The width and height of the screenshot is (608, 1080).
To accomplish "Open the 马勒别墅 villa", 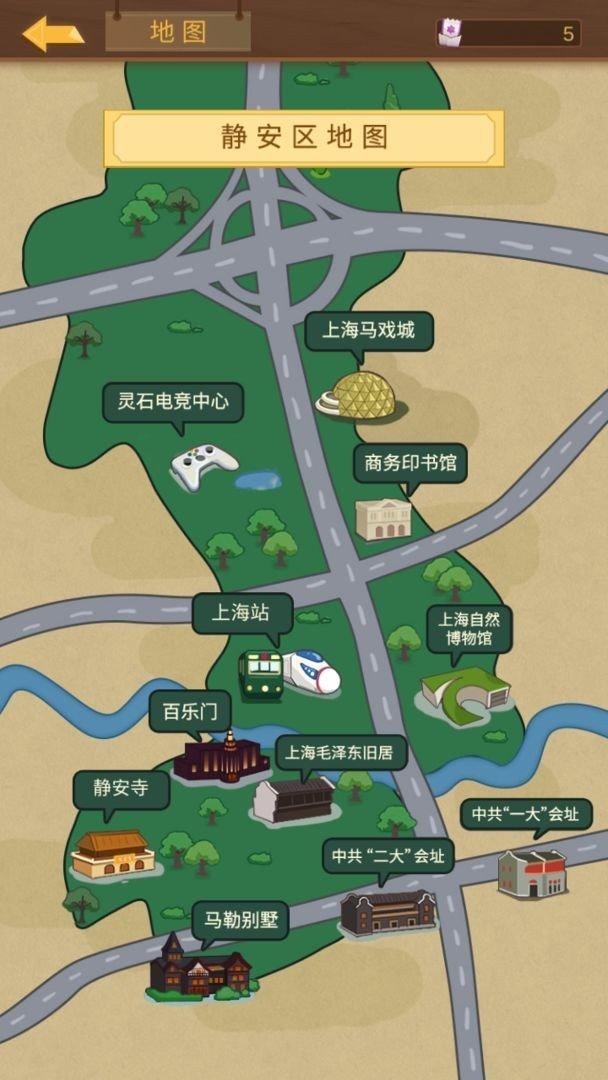I will coord(200,968).
